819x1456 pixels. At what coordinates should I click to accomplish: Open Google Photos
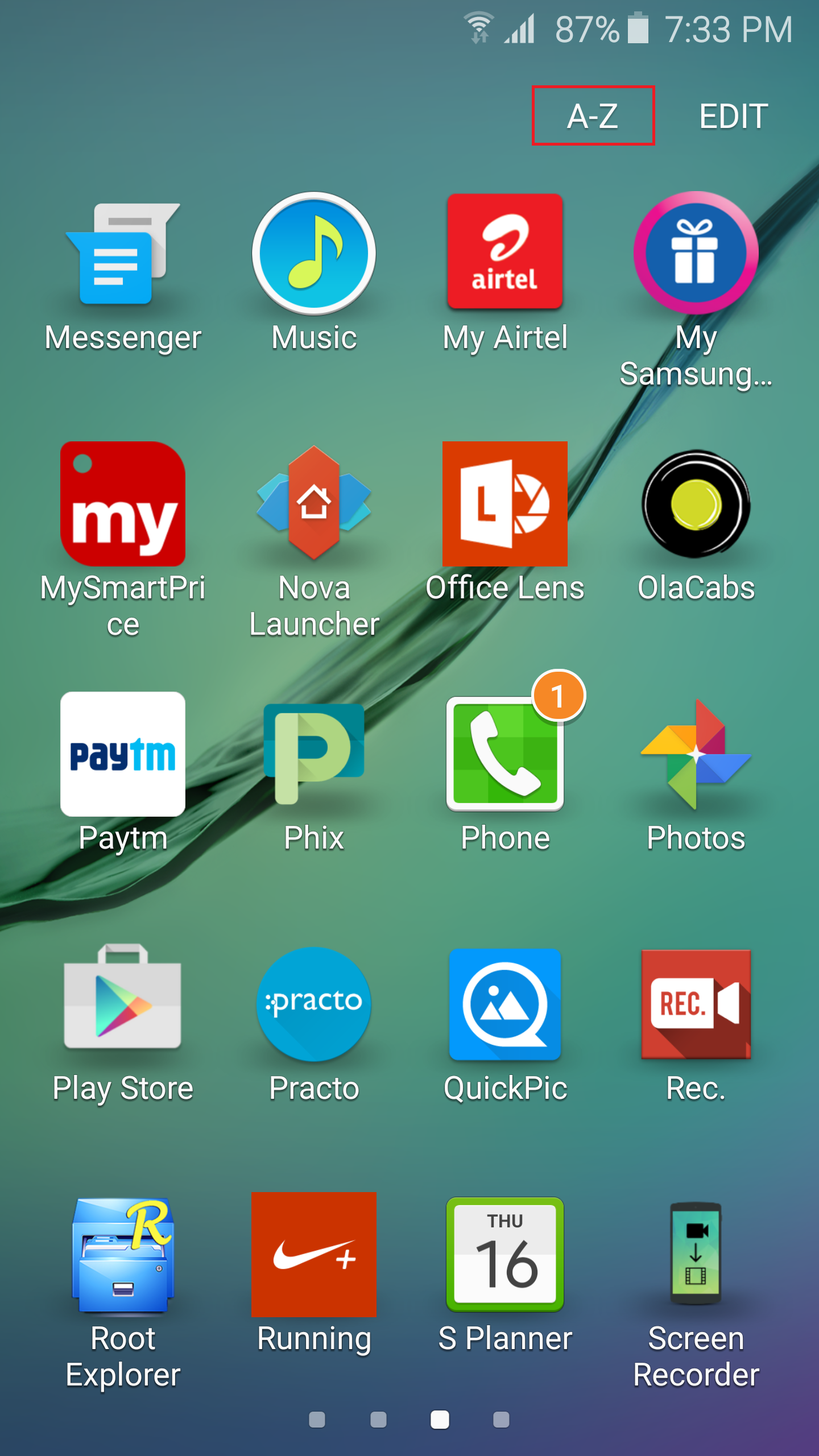click(696, 754)
